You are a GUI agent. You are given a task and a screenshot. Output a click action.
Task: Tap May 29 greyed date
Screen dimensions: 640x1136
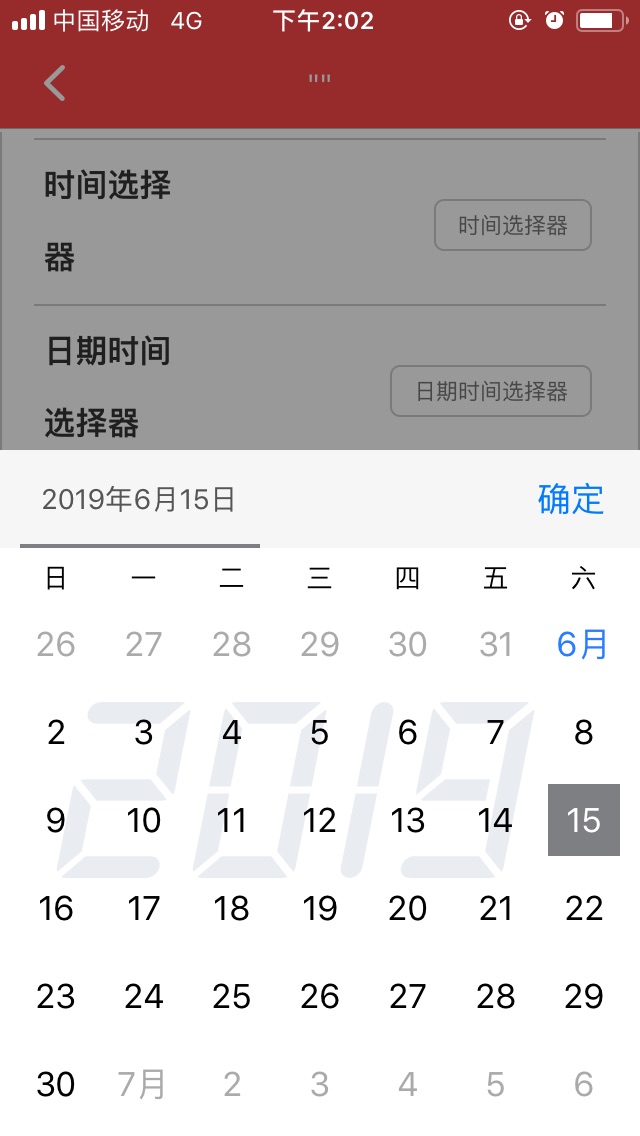[x=319, y=645]
